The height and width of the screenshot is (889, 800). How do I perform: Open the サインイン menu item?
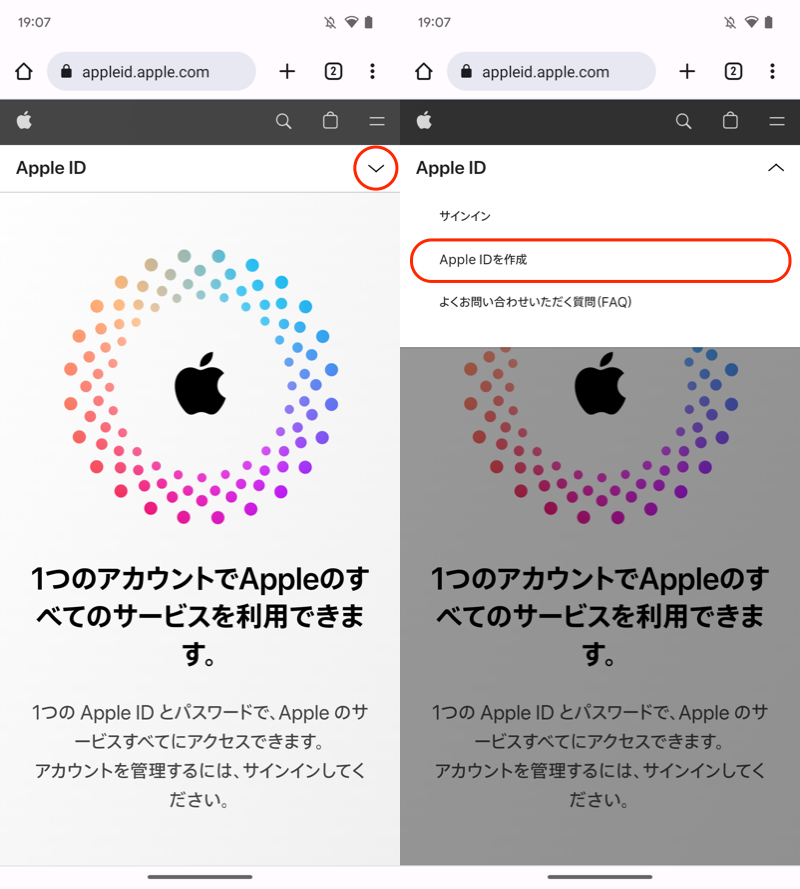pos(465,216)
